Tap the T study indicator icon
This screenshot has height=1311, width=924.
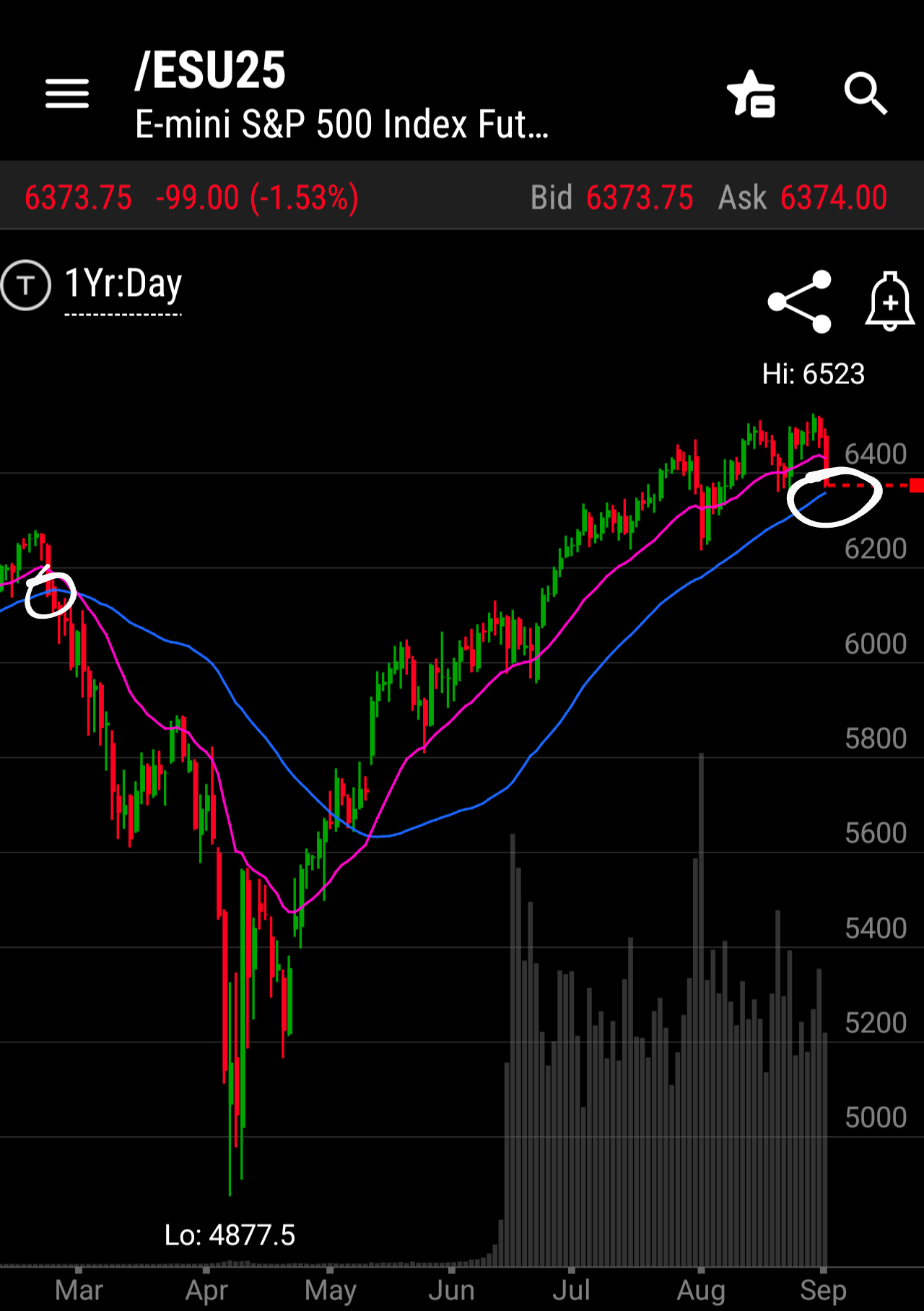click(x=25, y=283)
